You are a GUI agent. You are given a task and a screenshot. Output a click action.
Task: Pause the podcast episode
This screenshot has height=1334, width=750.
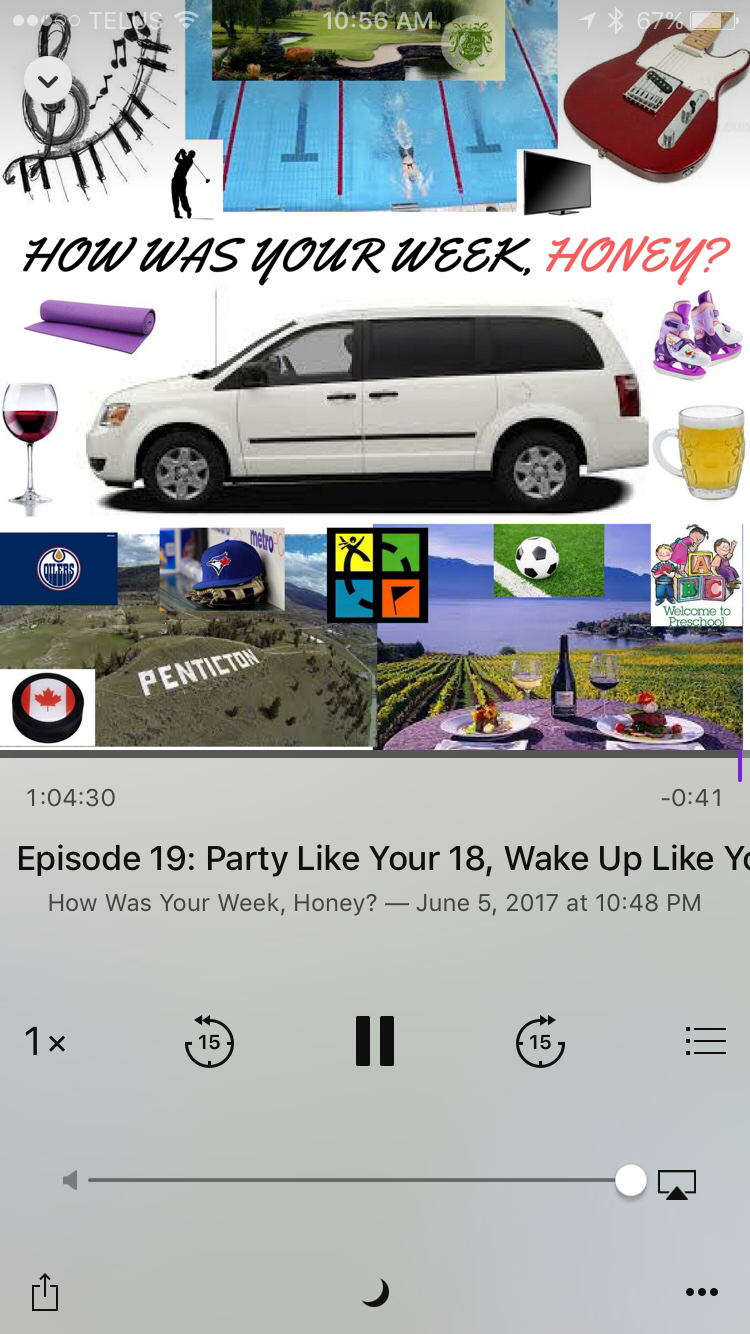375,1041
